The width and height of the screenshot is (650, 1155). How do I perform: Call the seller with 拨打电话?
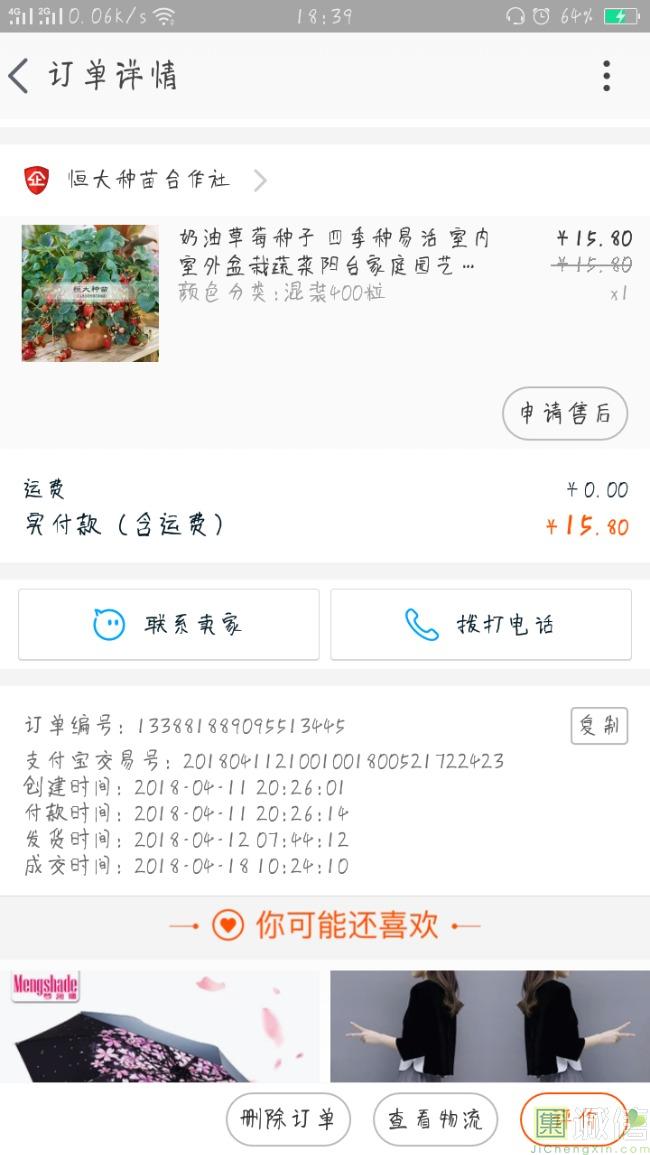[x=481, y=625]
